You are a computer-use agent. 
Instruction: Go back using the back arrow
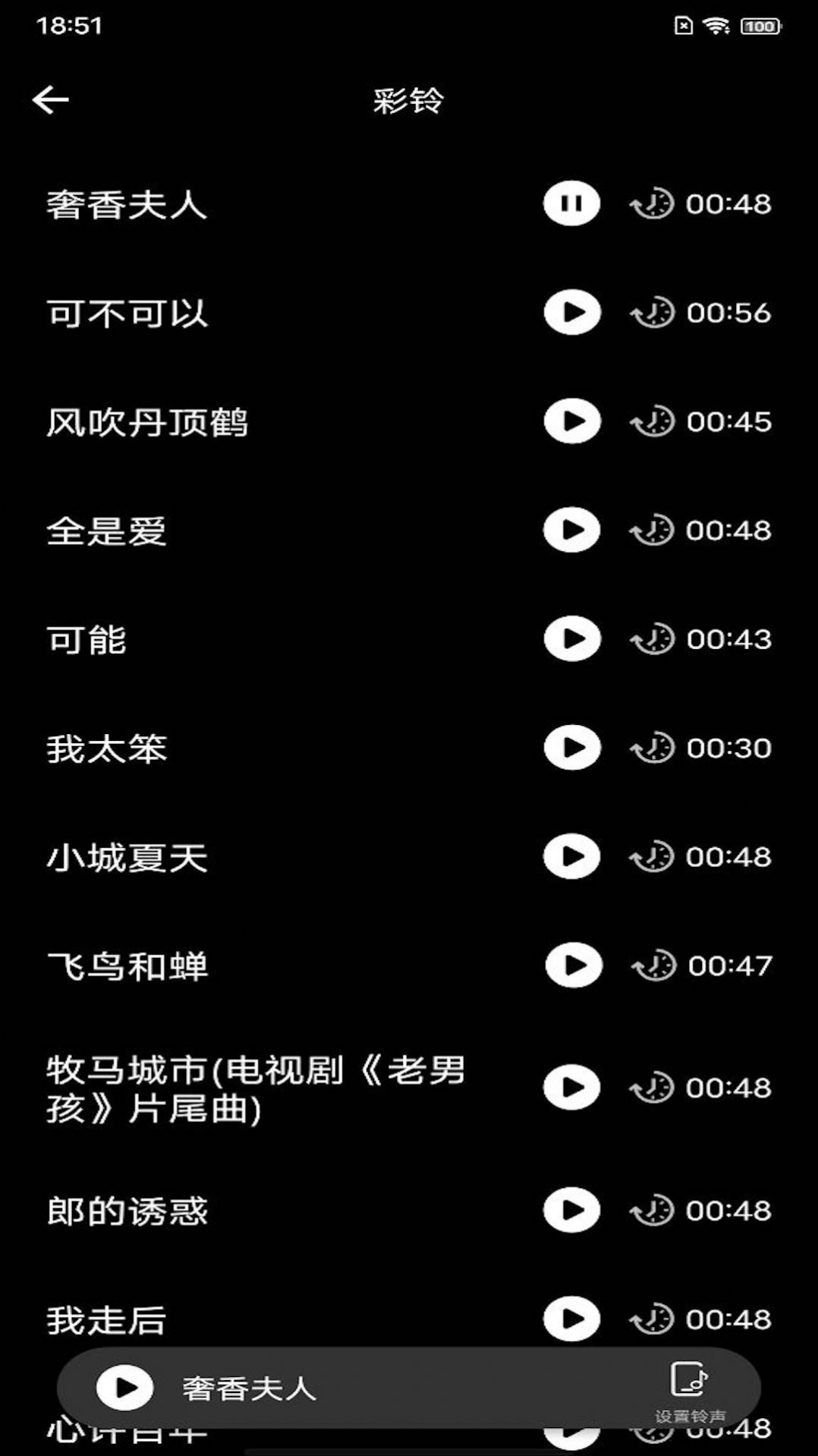51,99
